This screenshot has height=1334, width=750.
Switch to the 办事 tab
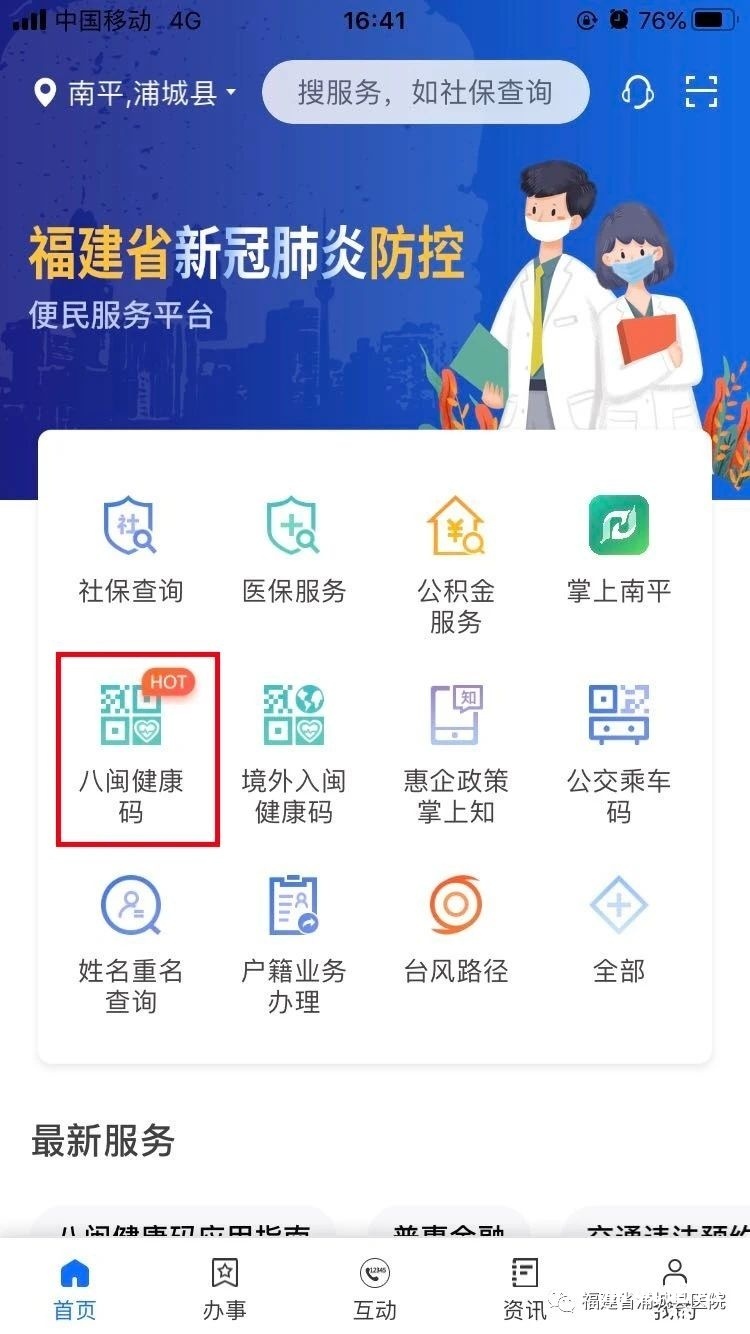[x=224, y=1288]
